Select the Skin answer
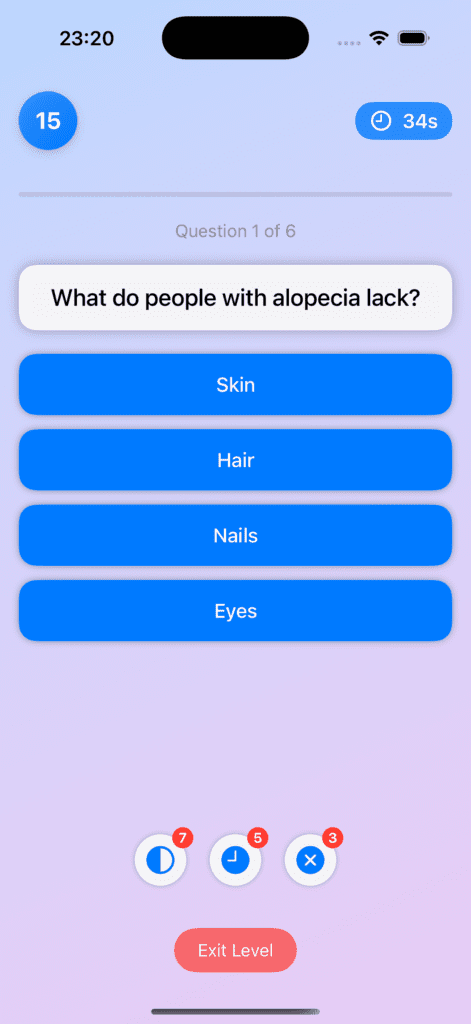Viewport: 471px width, 1024px height. (235, 385)
